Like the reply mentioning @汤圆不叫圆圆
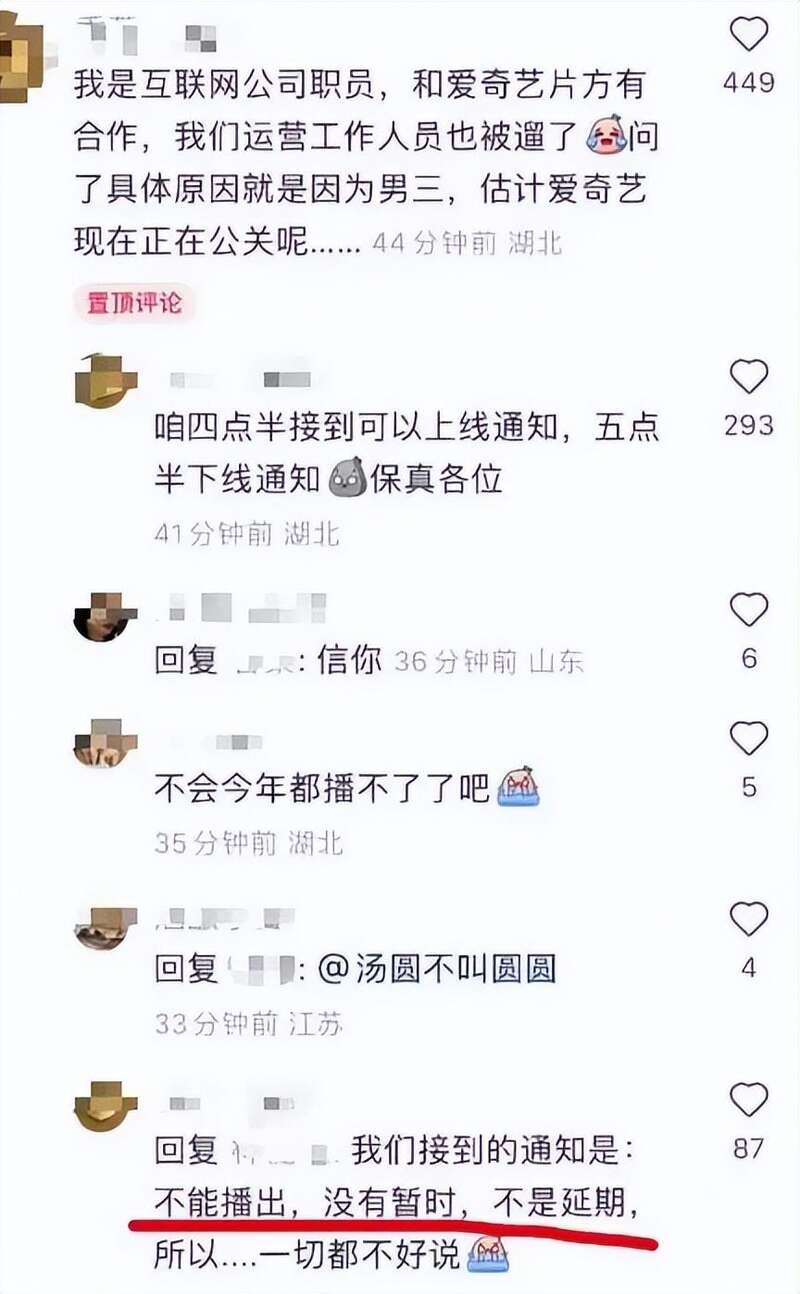Image resolution: width=800 pixels, height=1294 pixels. 748,919
